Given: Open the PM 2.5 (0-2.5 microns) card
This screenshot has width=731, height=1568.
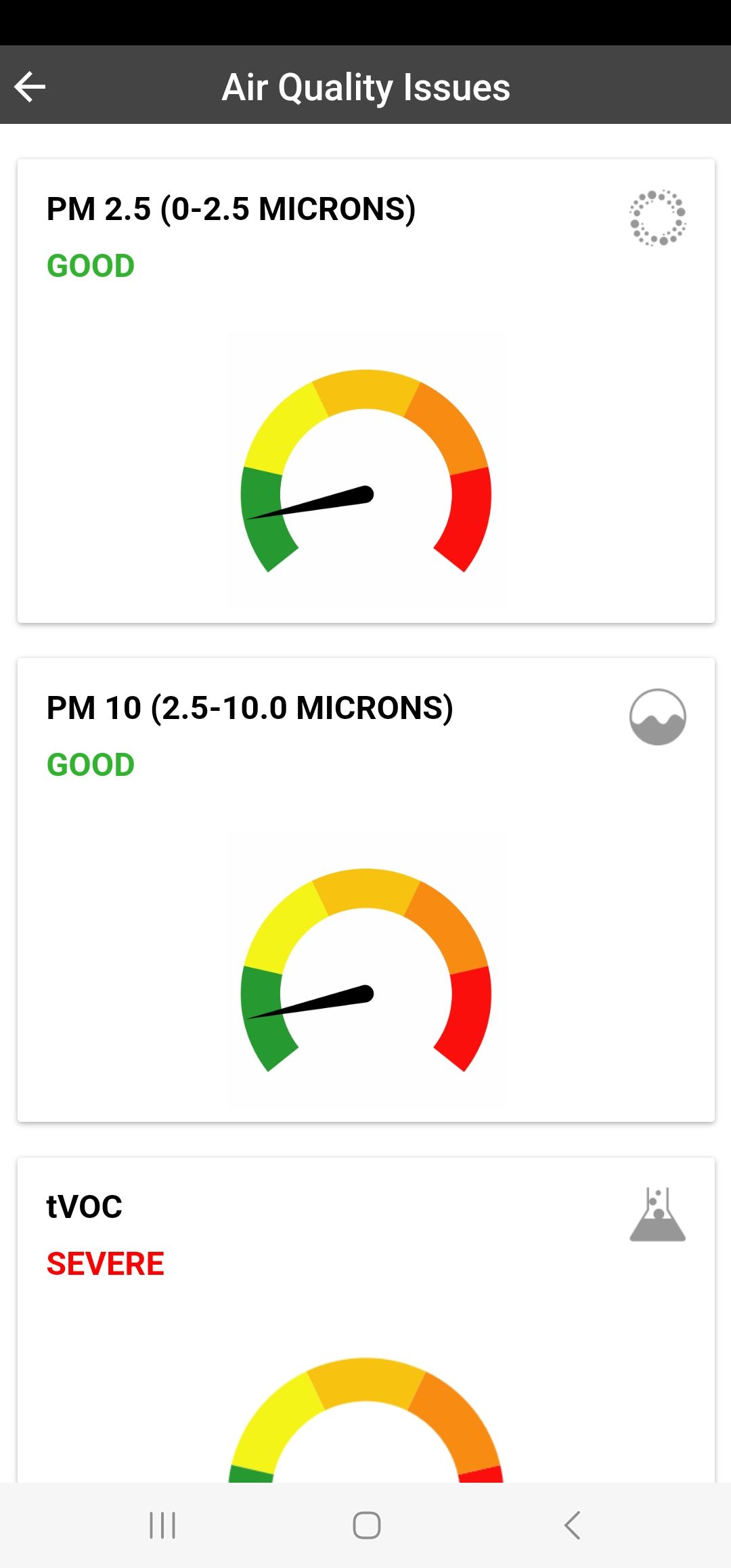Looking at the screenshot, I should 365,390.
